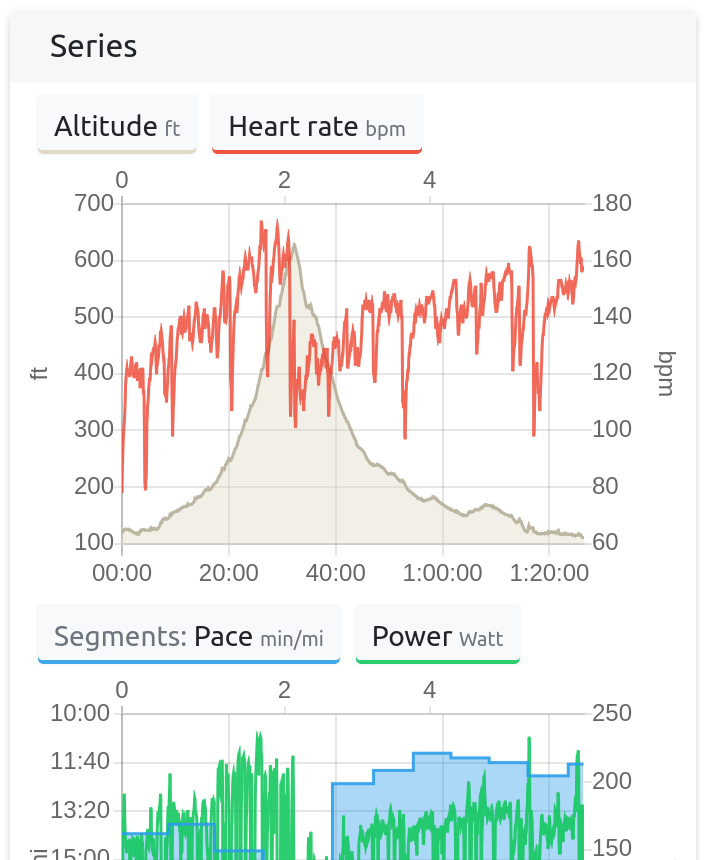Toggle the Segments: Pace series
The image size is (706, 860).
(x=189, y=636)
